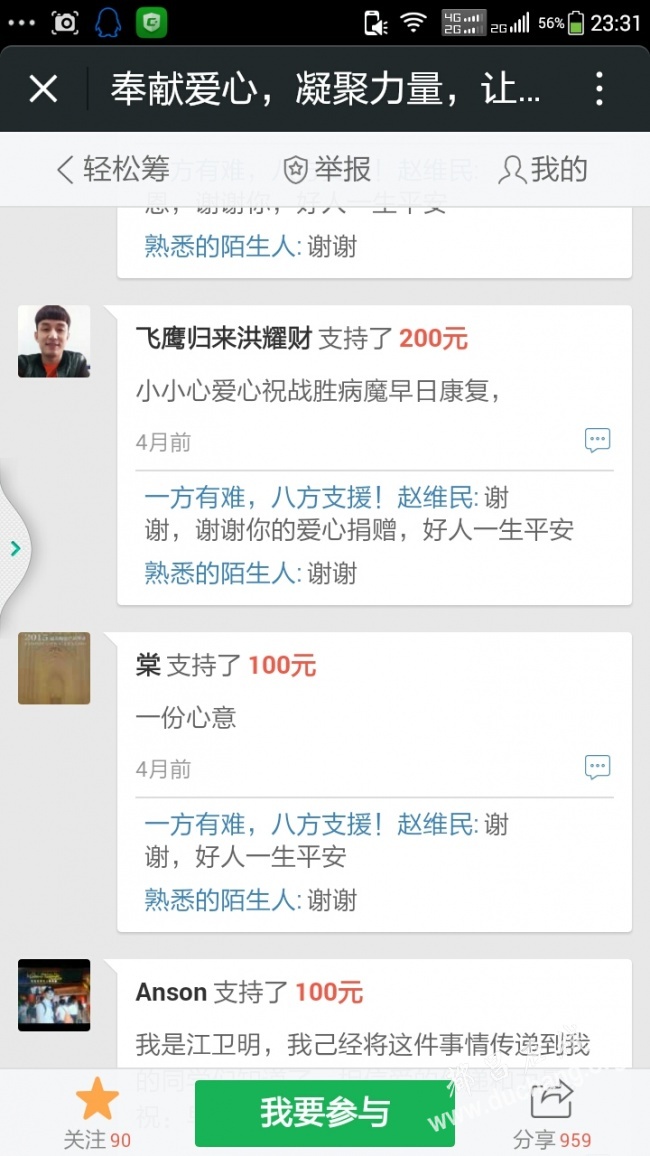Report this project via 举报

tap(327, 170)
